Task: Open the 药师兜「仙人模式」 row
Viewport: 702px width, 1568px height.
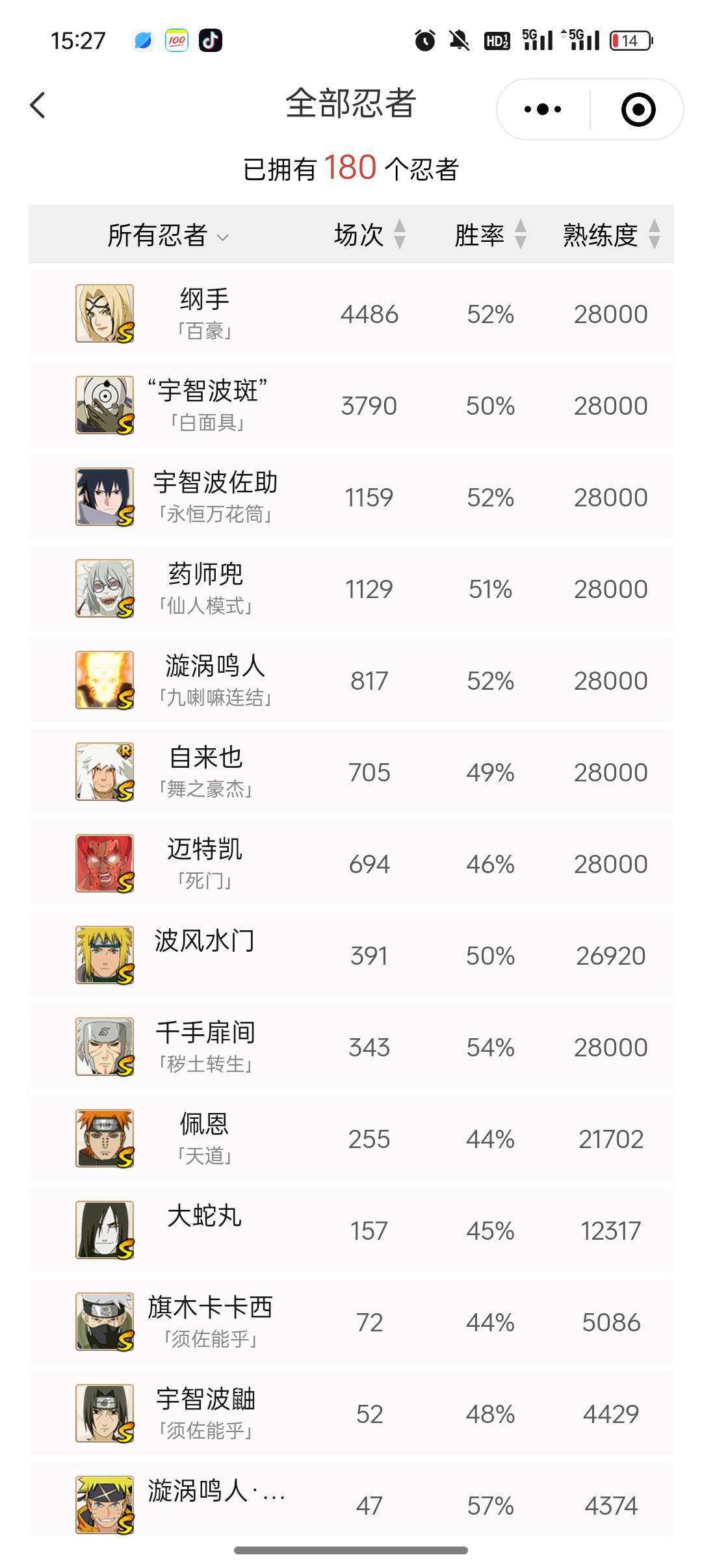Action: (x=351, y=589)
